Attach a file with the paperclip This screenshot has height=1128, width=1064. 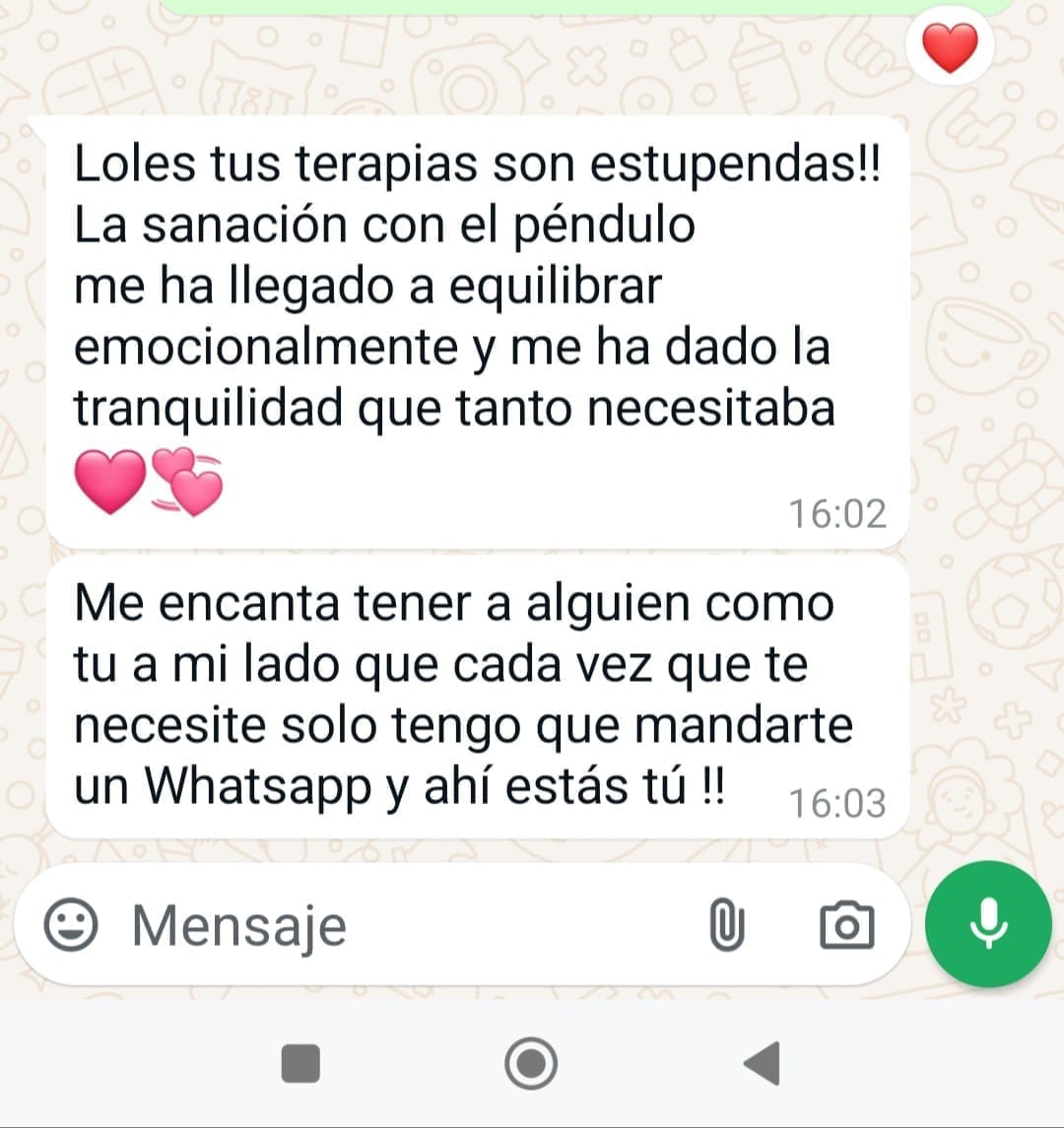[x=726, y=926]
